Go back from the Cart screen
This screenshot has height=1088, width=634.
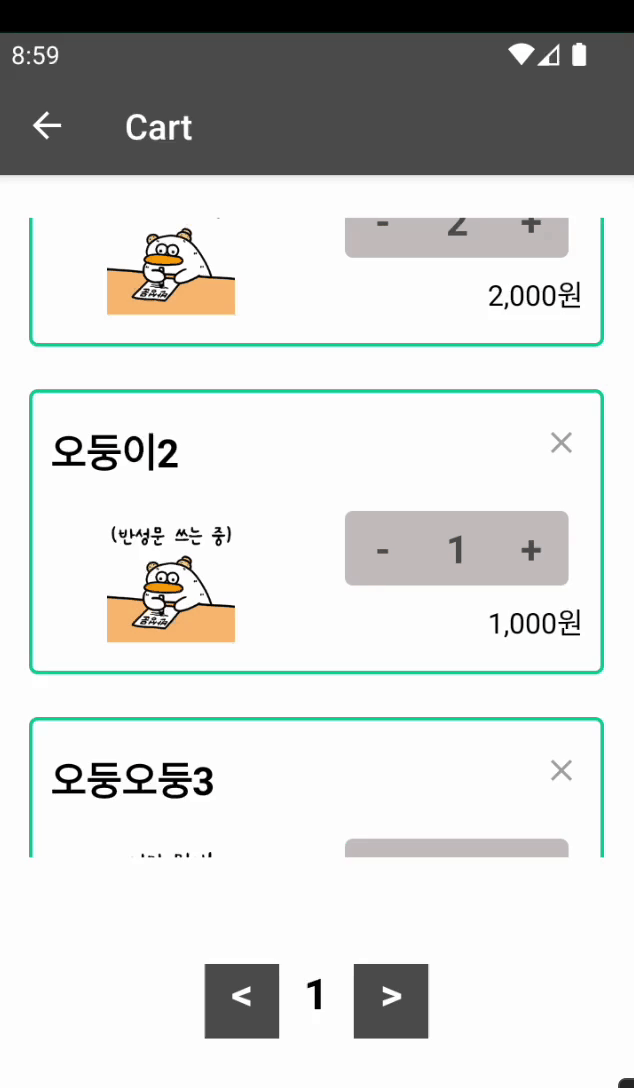[x=47, y=127]
